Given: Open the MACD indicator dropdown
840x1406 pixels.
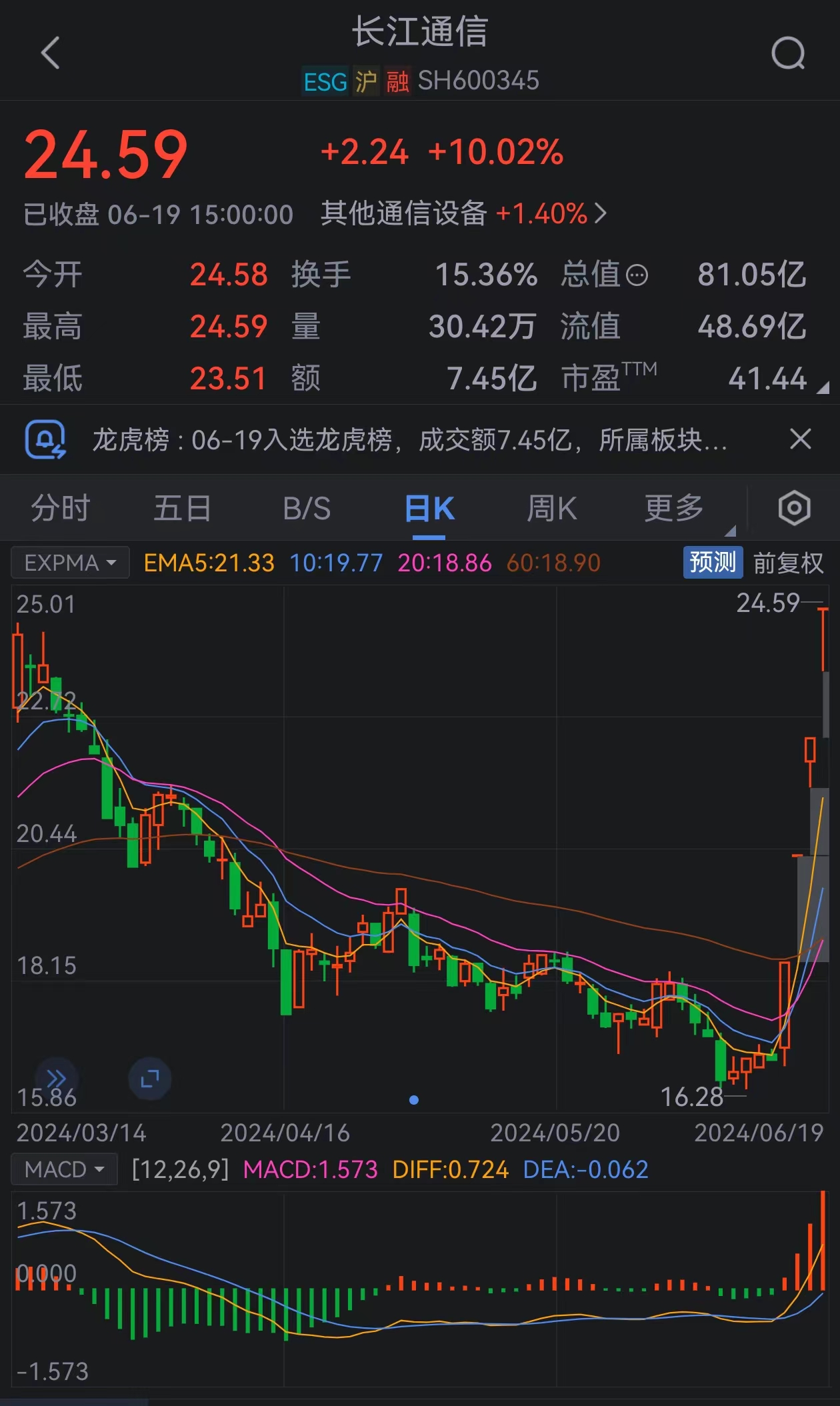Looking at the screenshot, I should click(64, 1169).
